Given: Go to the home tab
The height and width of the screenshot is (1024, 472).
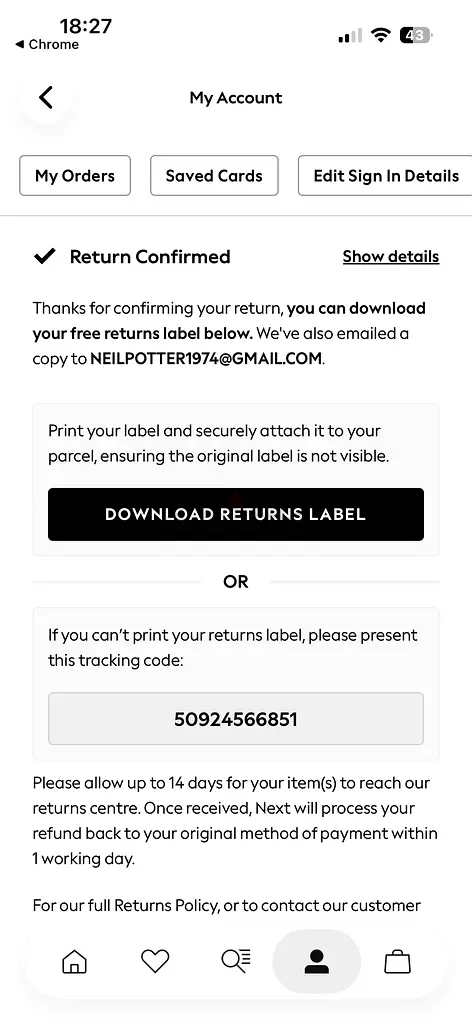Looking at the screenshot, I should tap(74, 961).
